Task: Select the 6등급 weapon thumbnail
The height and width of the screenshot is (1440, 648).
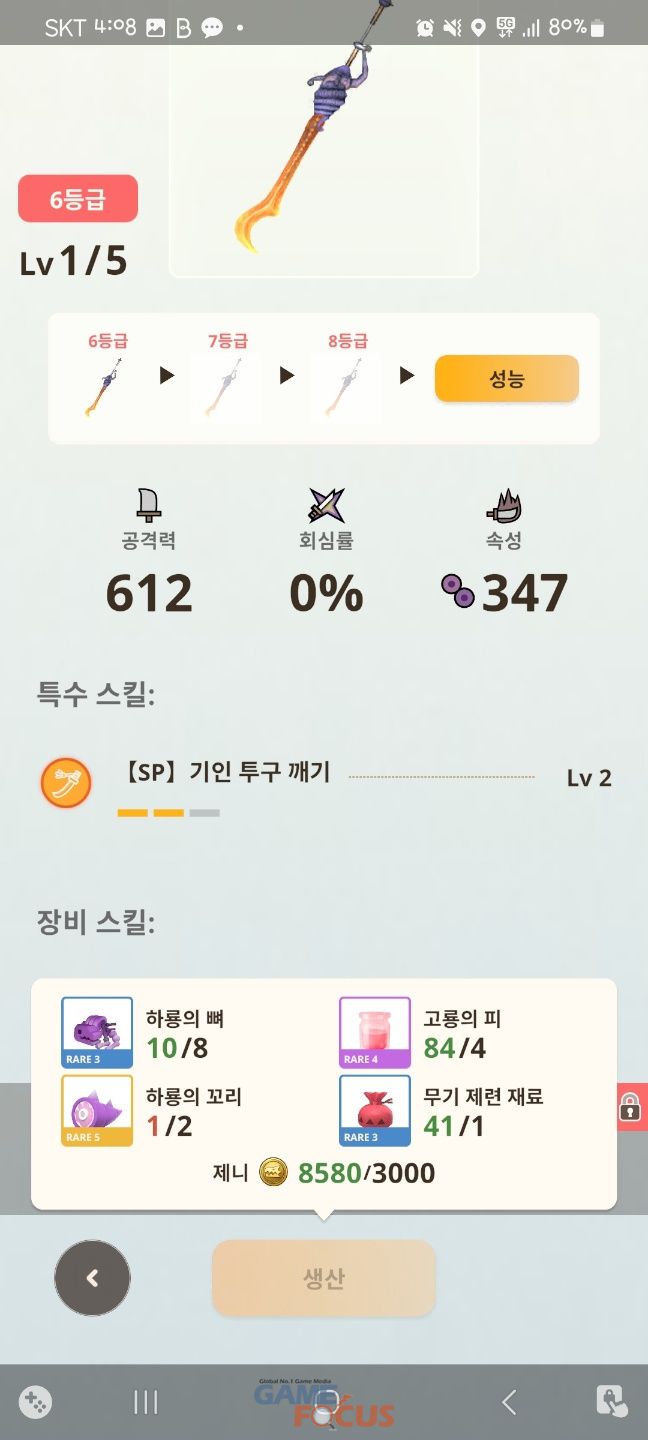Action: (107, 388)
